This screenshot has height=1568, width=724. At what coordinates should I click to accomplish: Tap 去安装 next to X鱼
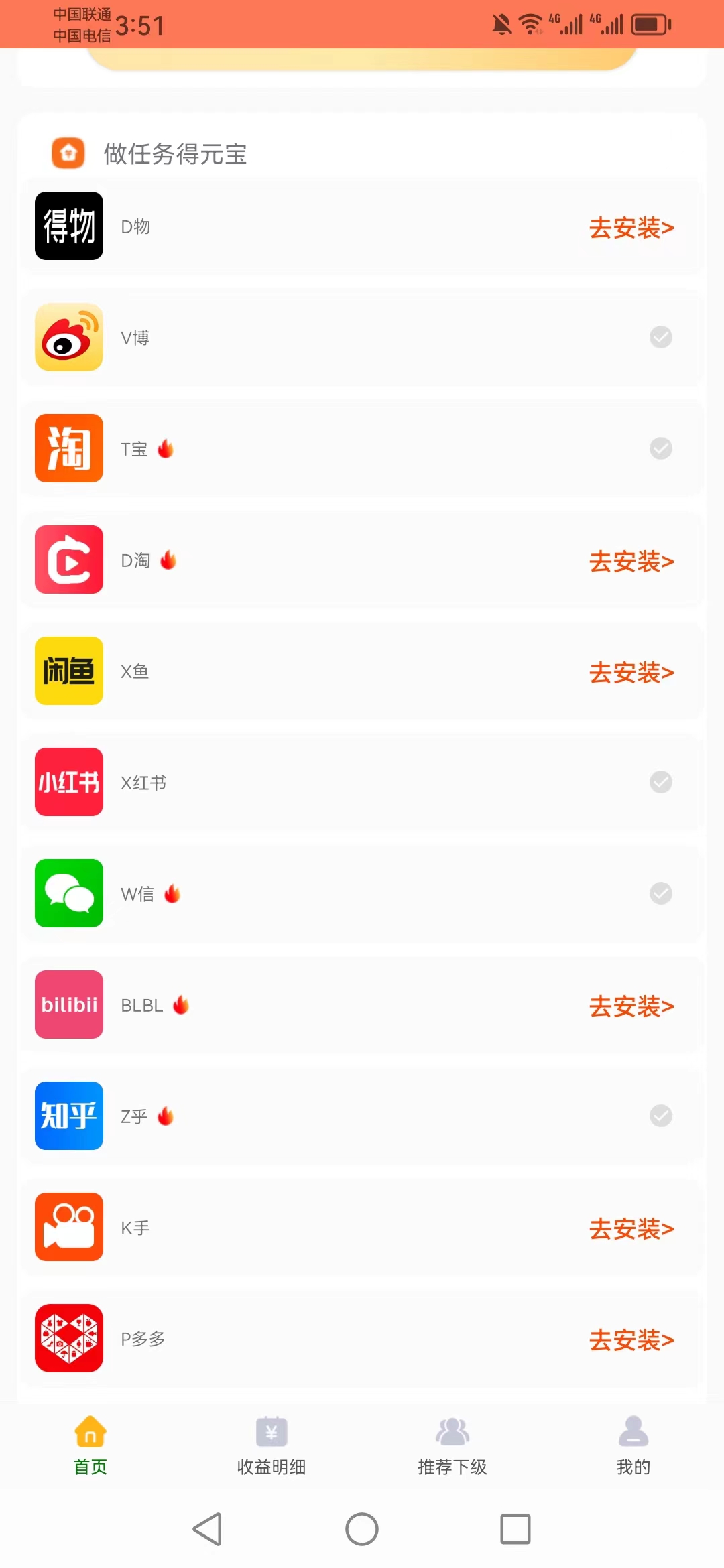[631, 673]
